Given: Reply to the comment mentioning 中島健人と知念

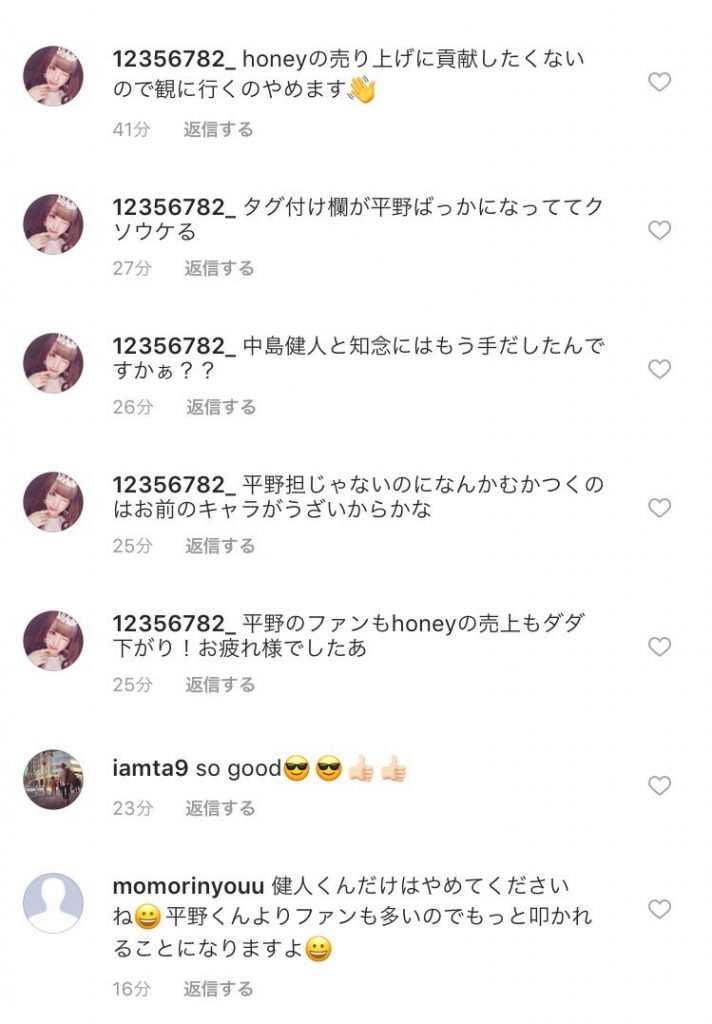Looking at the screenshot, I should tap(219, 407).
